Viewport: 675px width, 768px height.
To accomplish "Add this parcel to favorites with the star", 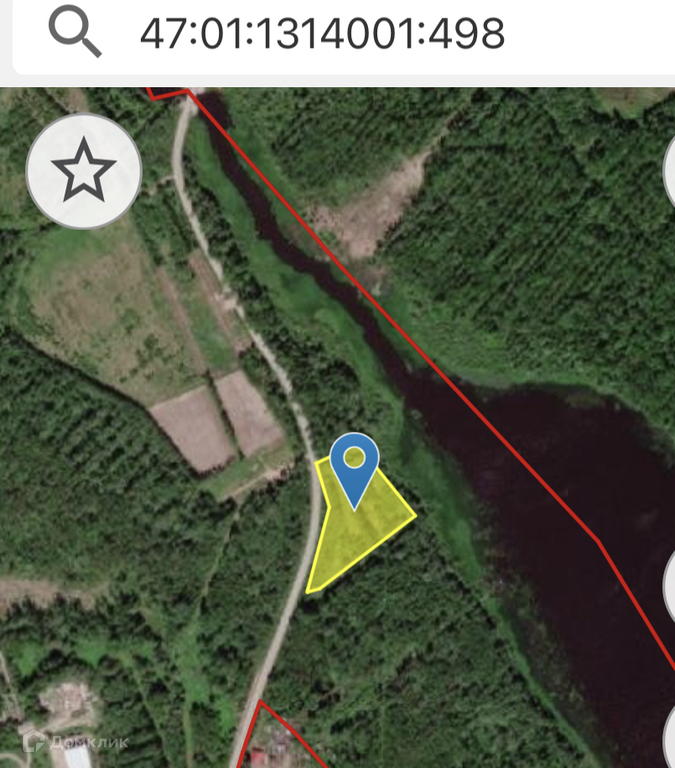I will point(85,171).
